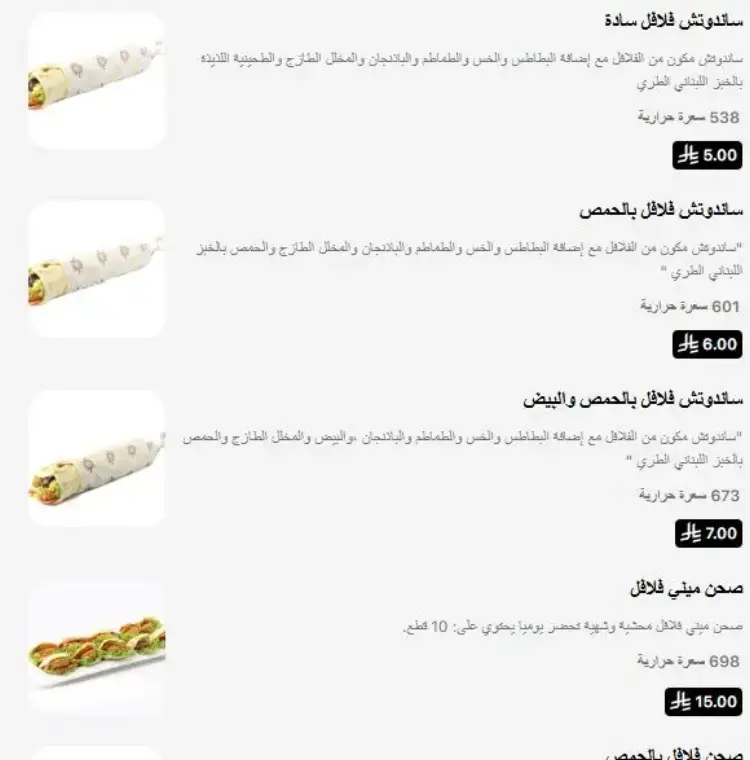The width and height of the screenshot is (750, 760).
Task: Choose the صحن ميني فلافل plate
Action: coord(686,587)
